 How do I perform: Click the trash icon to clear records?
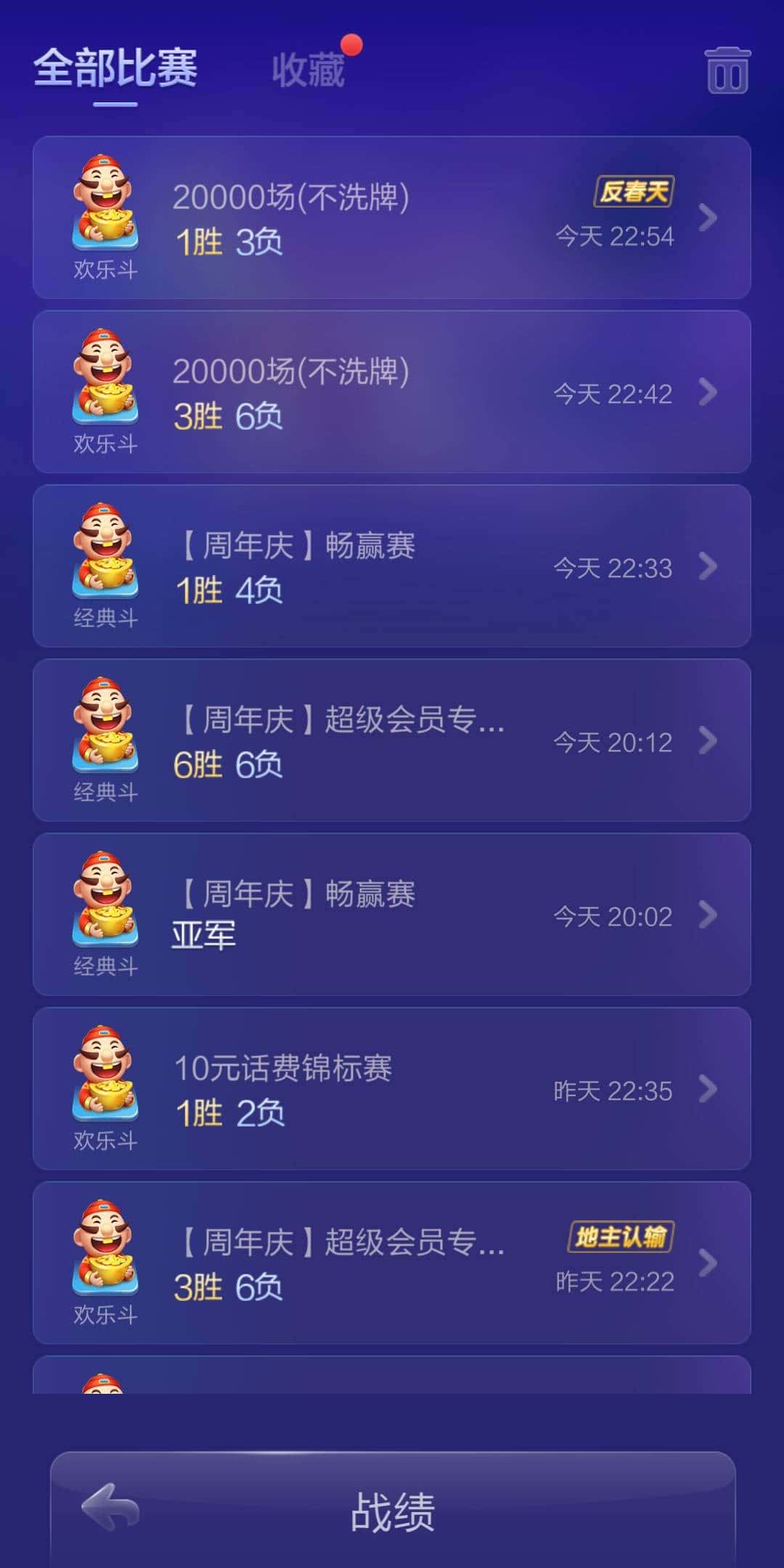point(727,70)
